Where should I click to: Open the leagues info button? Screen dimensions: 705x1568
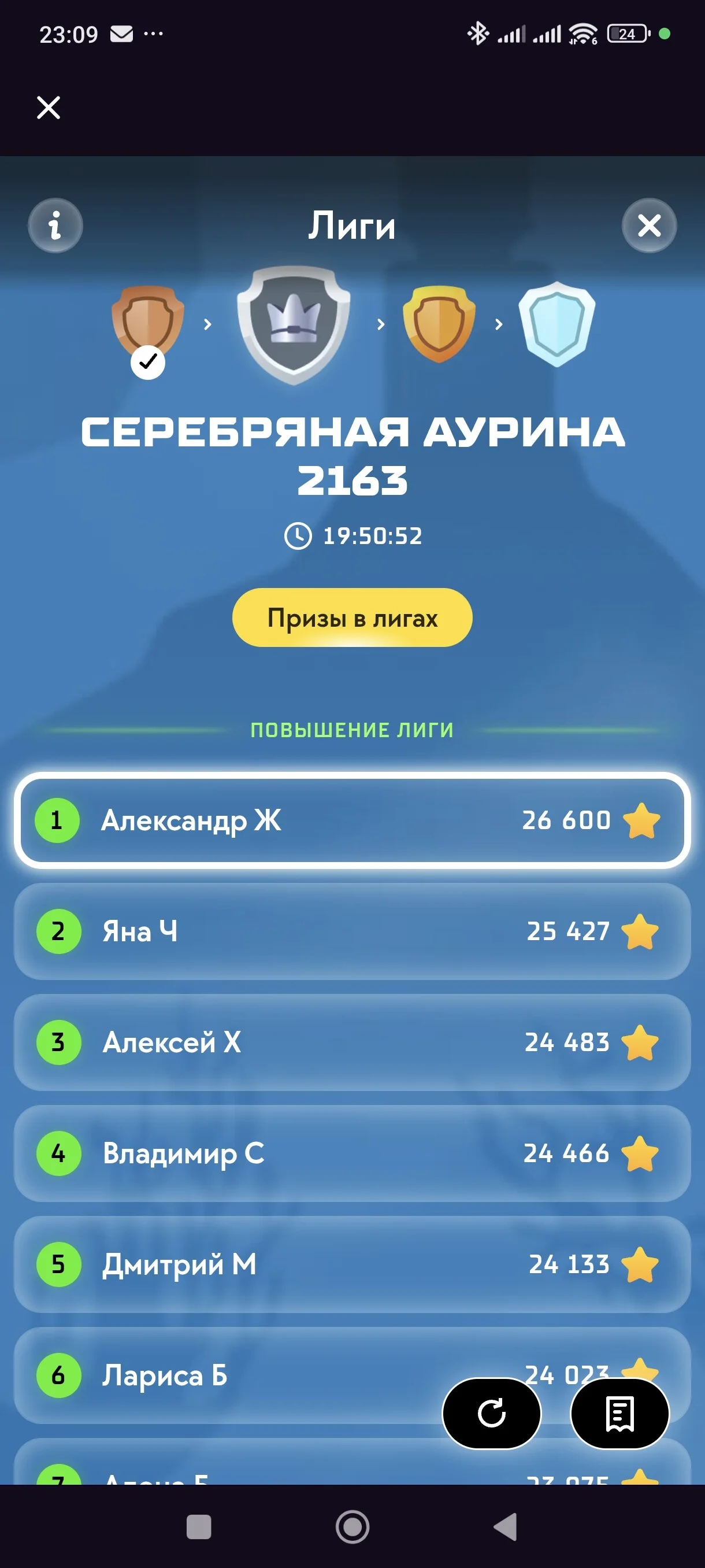(55, 225)
